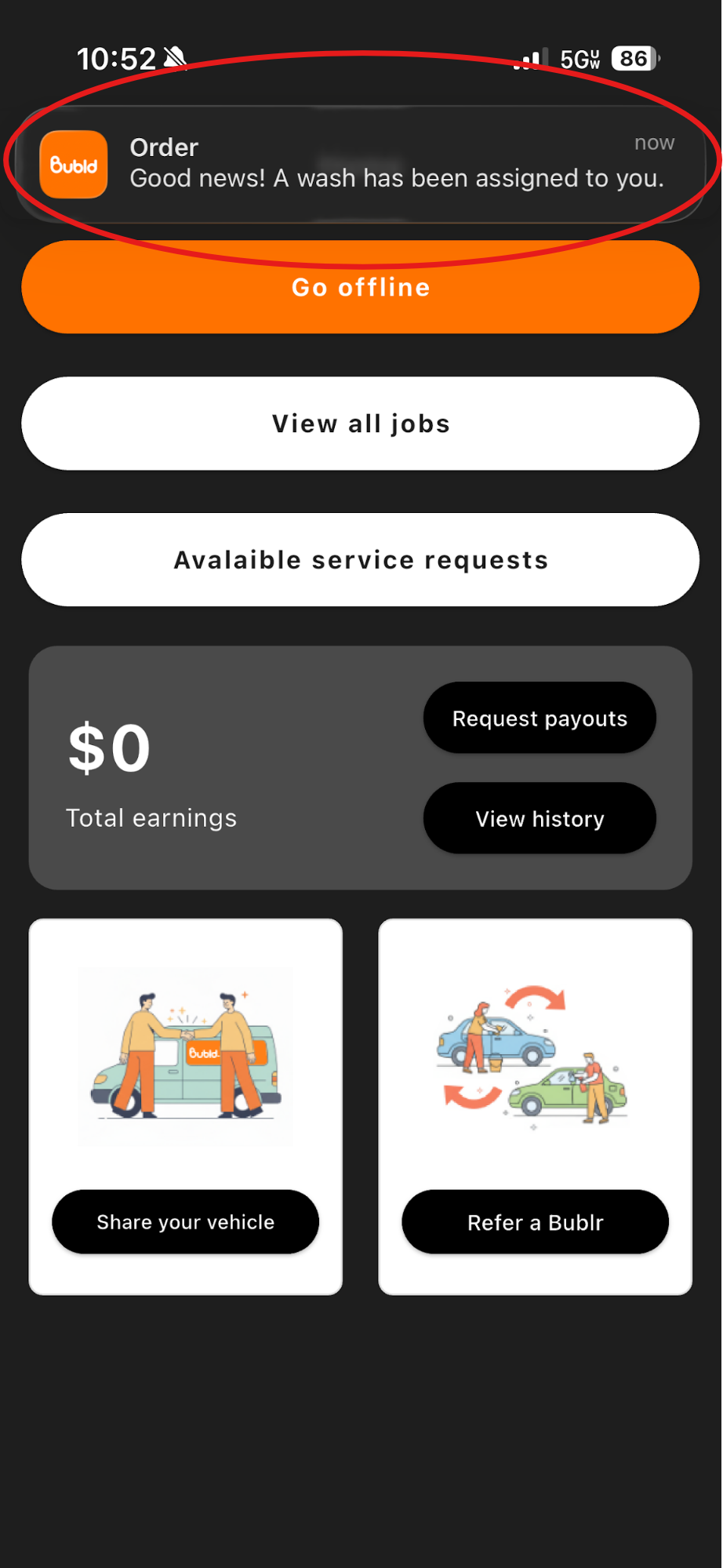Tap the 'now' timestamp on the notification

coord(654,143)
